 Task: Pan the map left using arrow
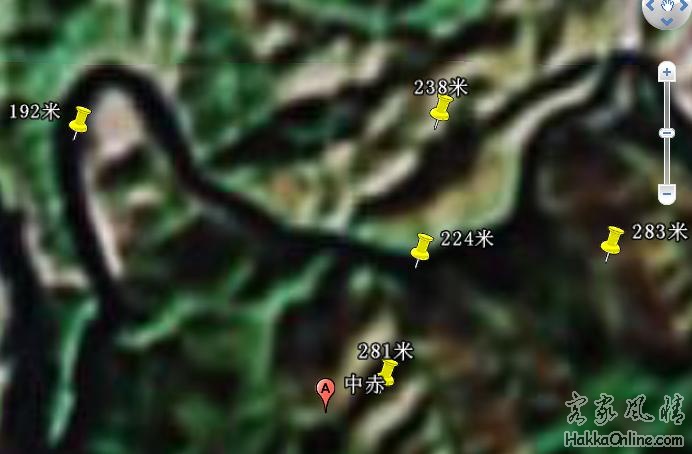650,6
